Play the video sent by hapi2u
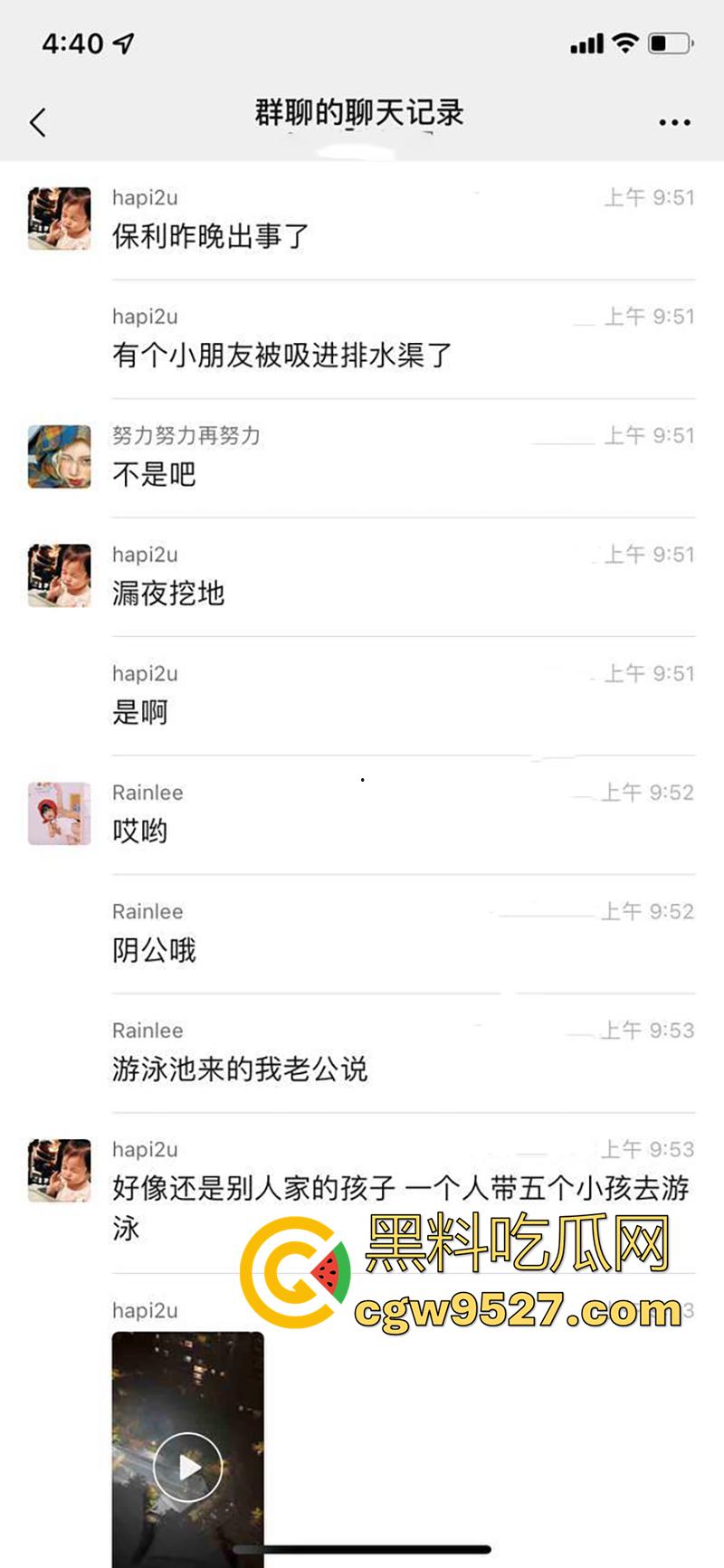 click(x=188, y=1467)
